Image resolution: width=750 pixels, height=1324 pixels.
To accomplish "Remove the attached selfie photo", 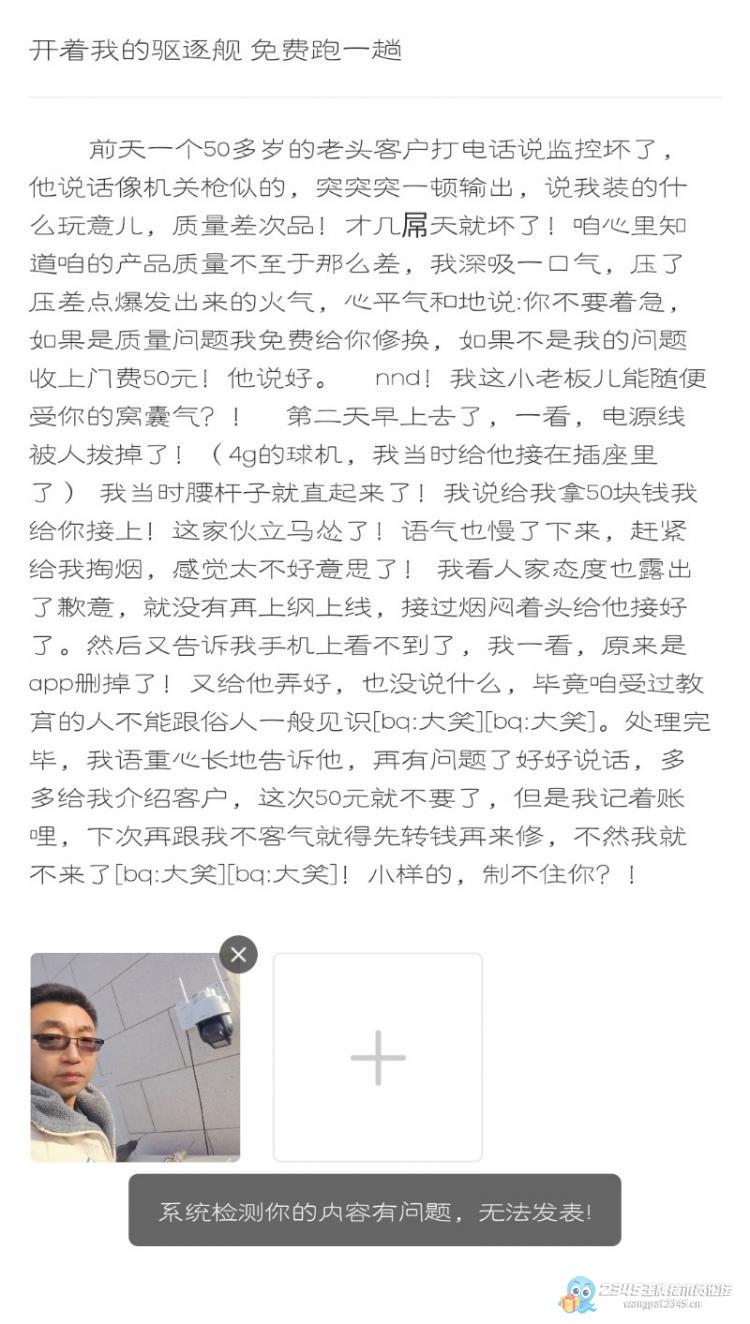I will click(x=238, y=954).
